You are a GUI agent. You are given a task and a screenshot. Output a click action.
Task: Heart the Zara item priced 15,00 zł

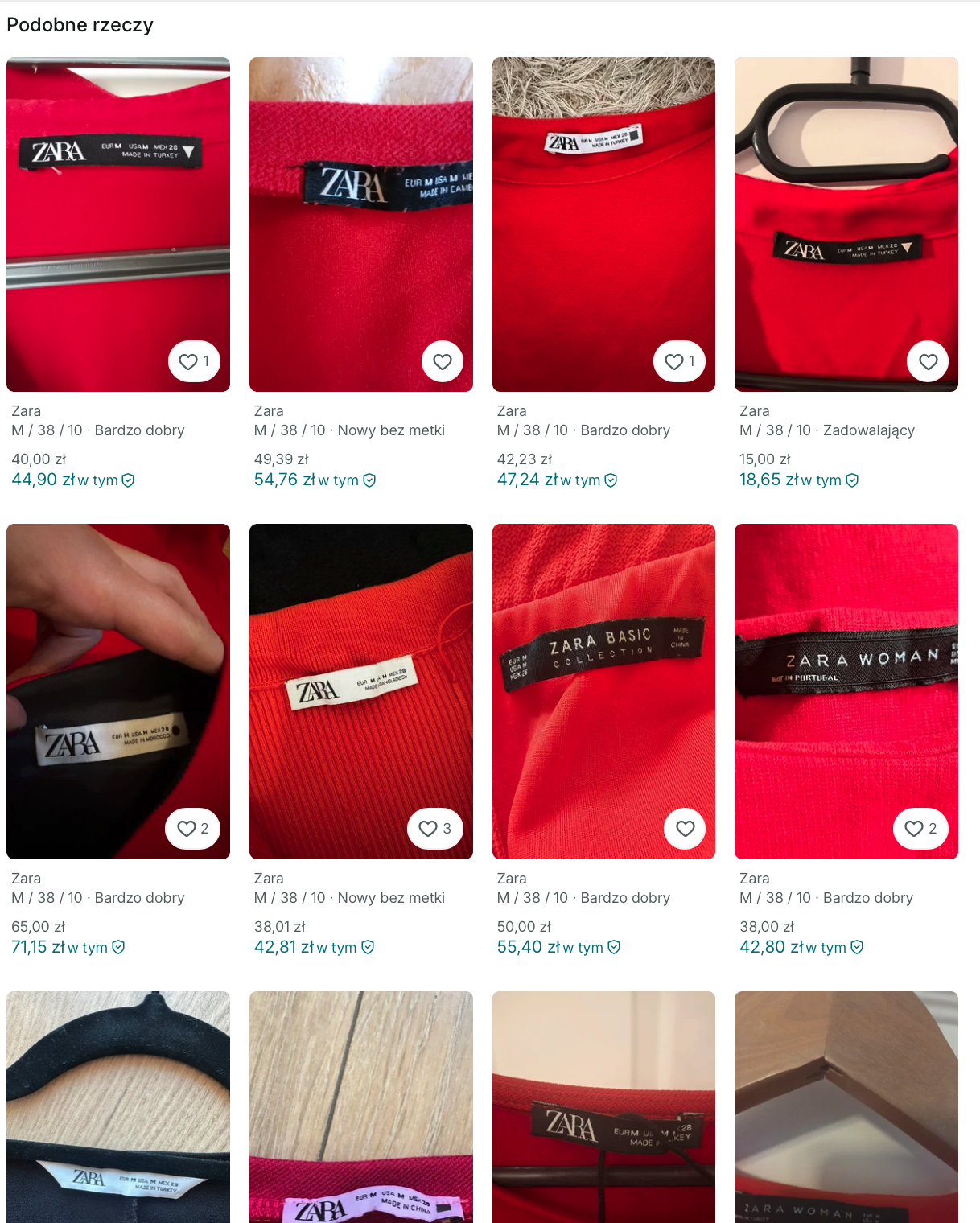(x=928, y=362)
